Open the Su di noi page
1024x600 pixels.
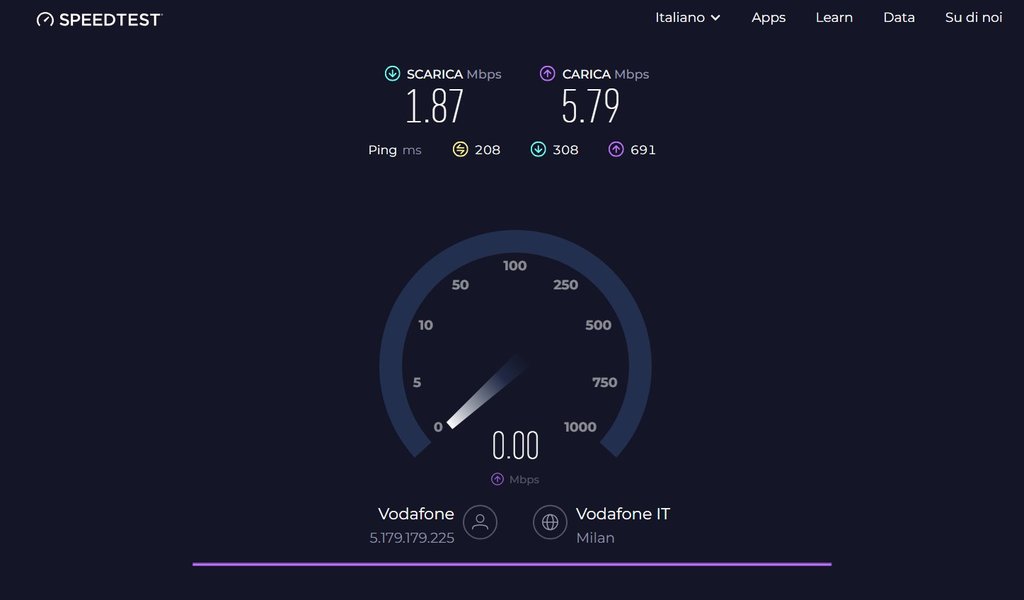click(x=973, y=18)
